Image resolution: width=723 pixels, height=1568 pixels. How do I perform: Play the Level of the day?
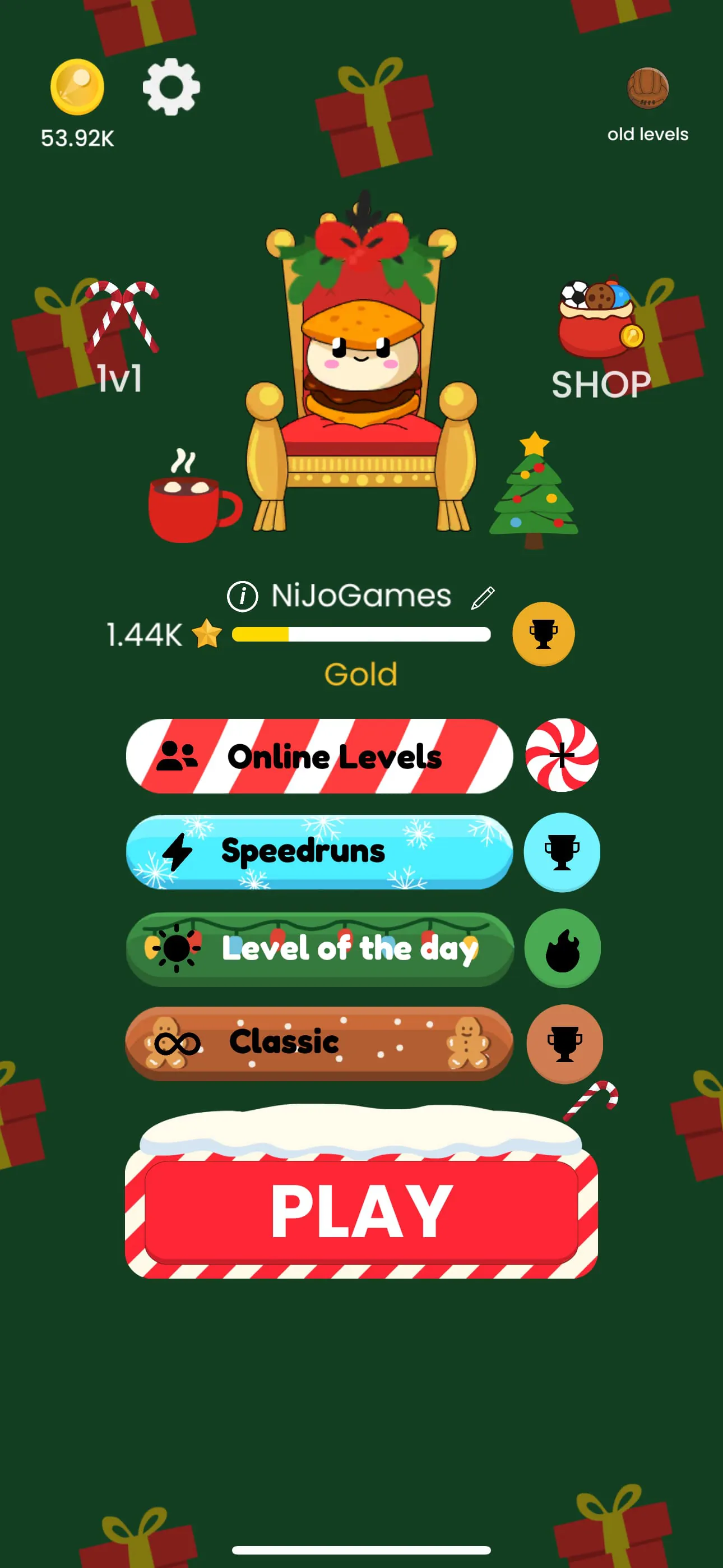[319, 948]
